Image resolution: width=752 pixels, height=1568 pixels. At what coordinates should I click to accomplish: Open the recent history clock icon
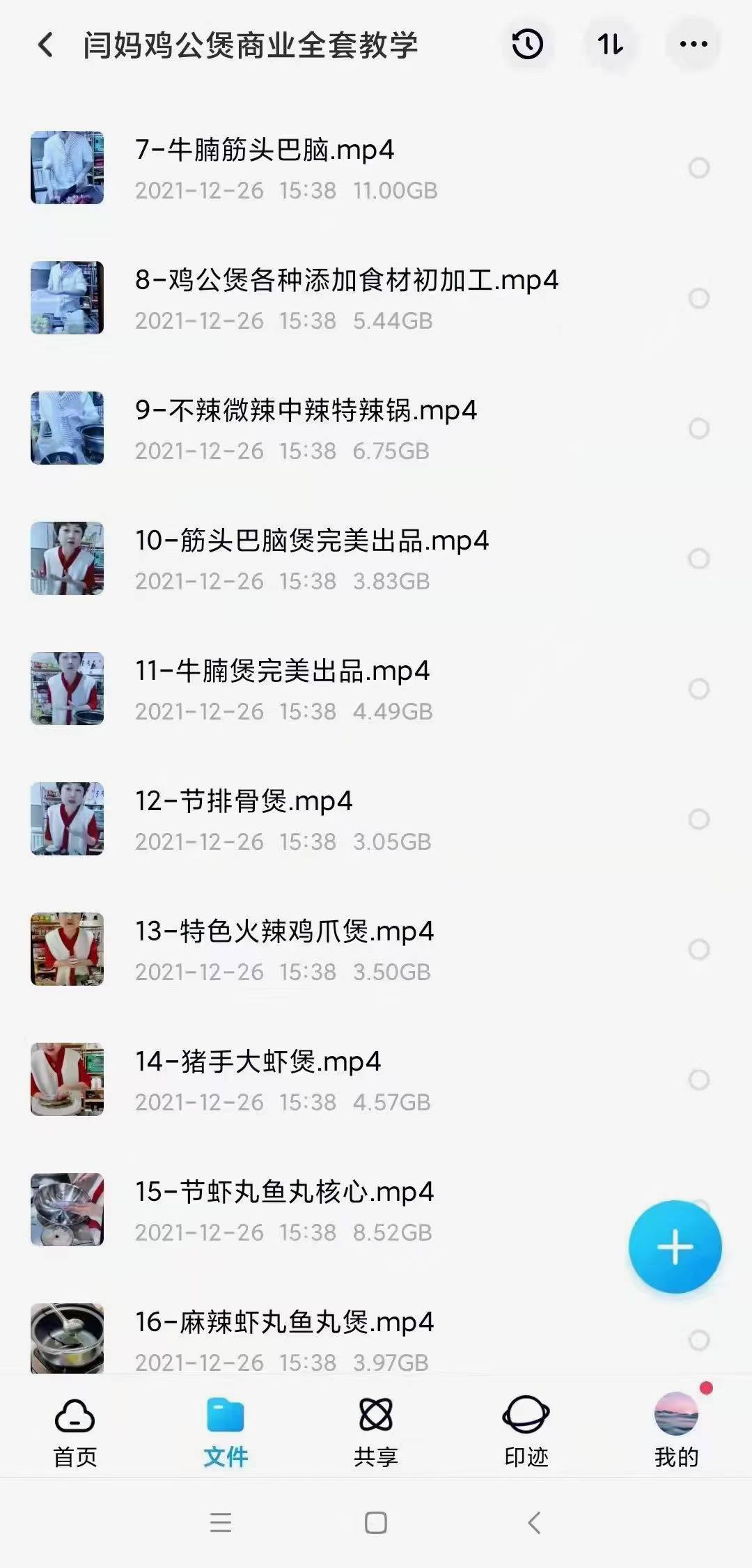click(x=527, y=45)
